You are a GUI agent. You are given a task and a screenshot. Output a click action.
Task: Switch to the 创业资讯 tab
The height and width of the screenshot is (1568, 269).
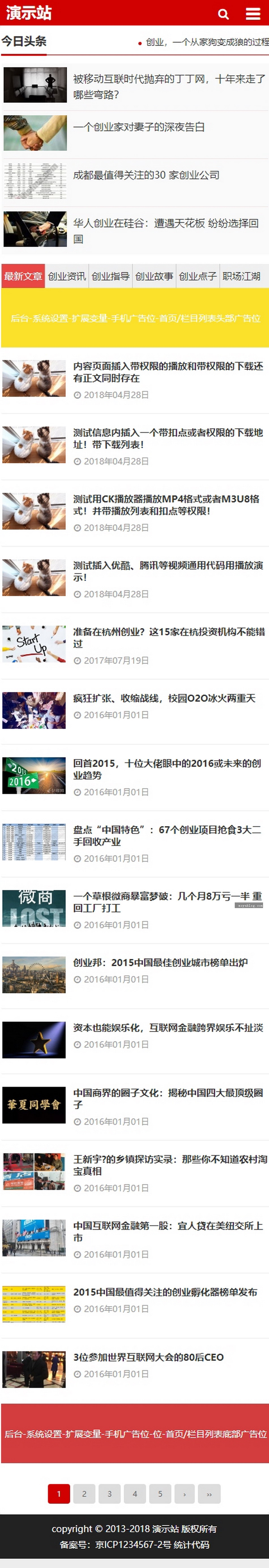point(67,276)
